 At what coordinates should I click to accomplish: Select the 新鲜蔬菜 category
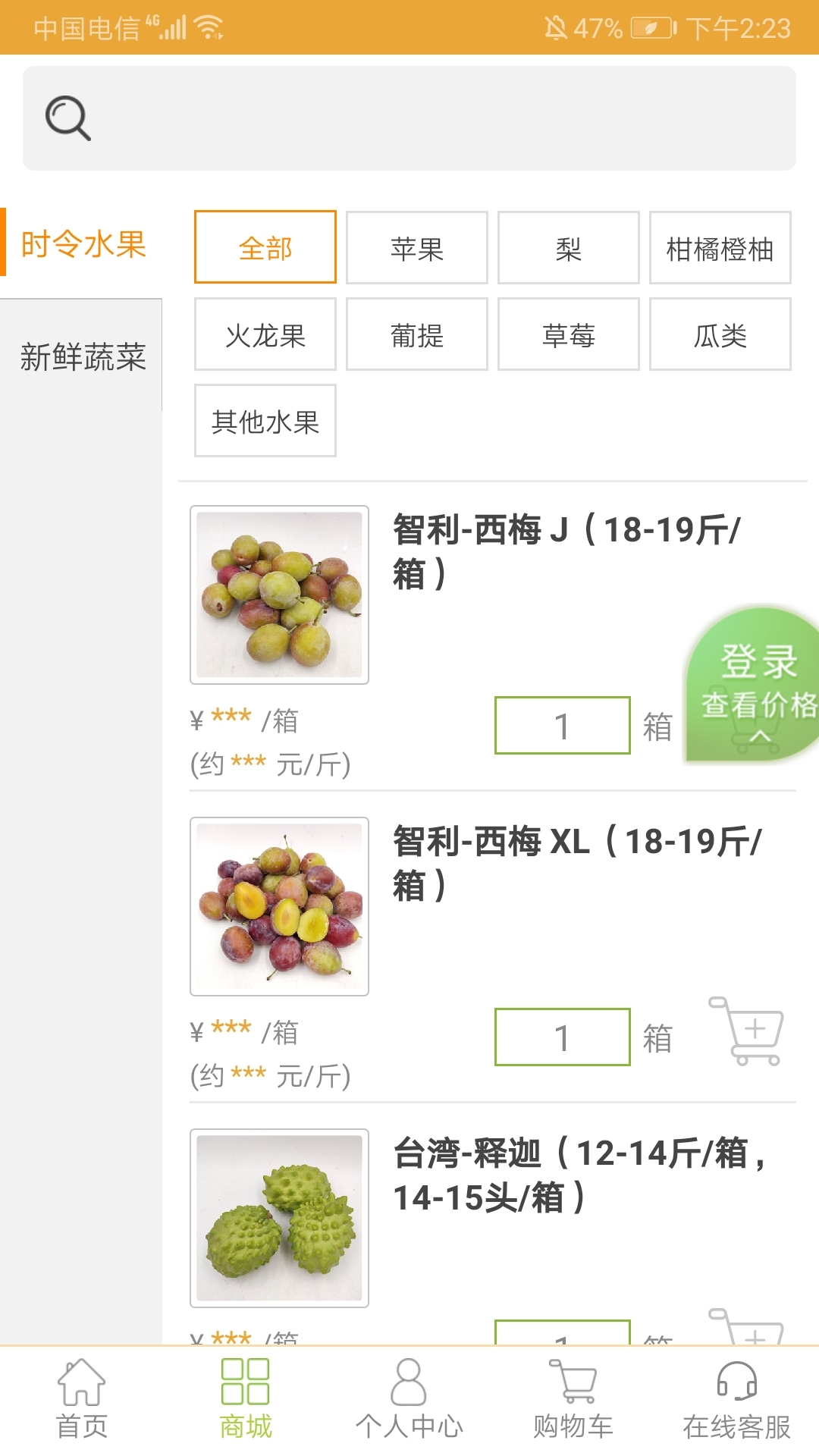(x=82, y=356)
